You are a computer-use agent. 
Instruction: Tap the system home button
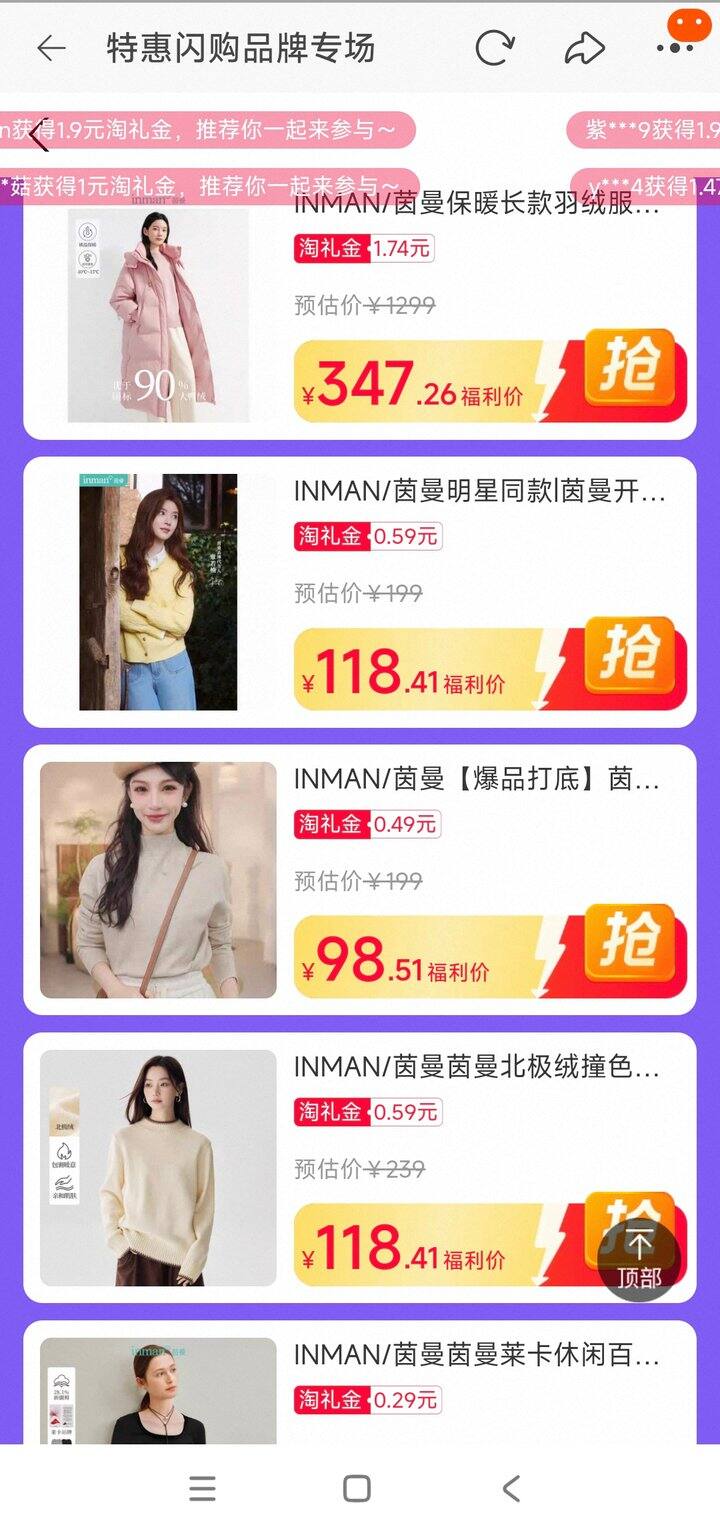point(357,1489)
